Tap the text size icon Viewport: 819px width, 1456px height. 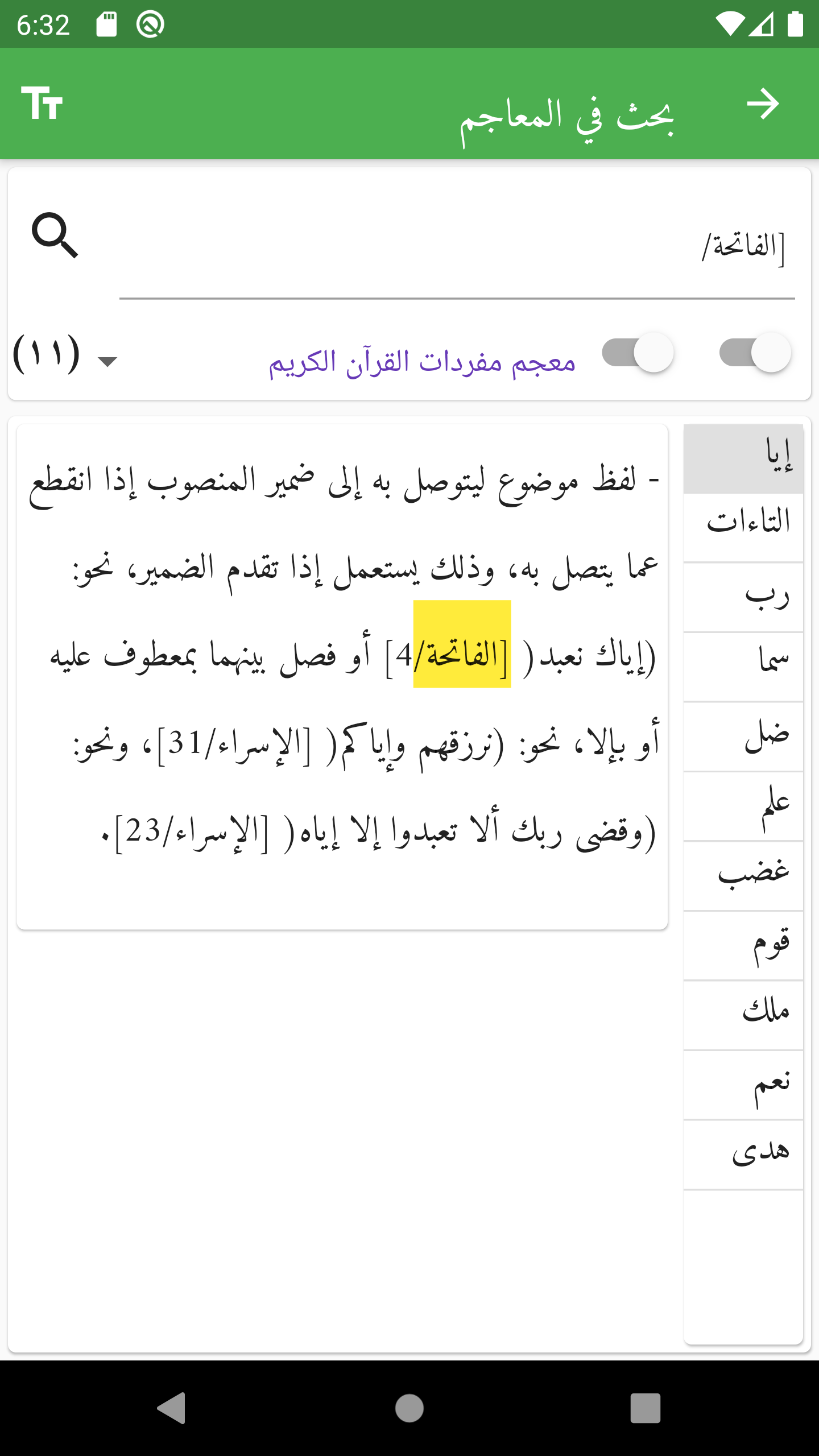click(x=42, y=103)
